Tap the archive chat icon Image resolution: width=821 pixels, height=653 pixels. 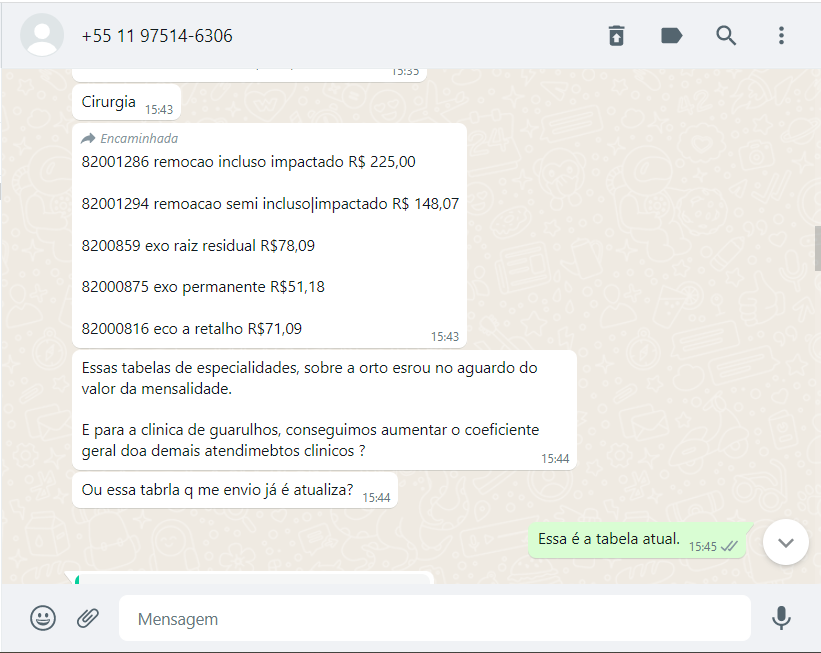point(616,36)
